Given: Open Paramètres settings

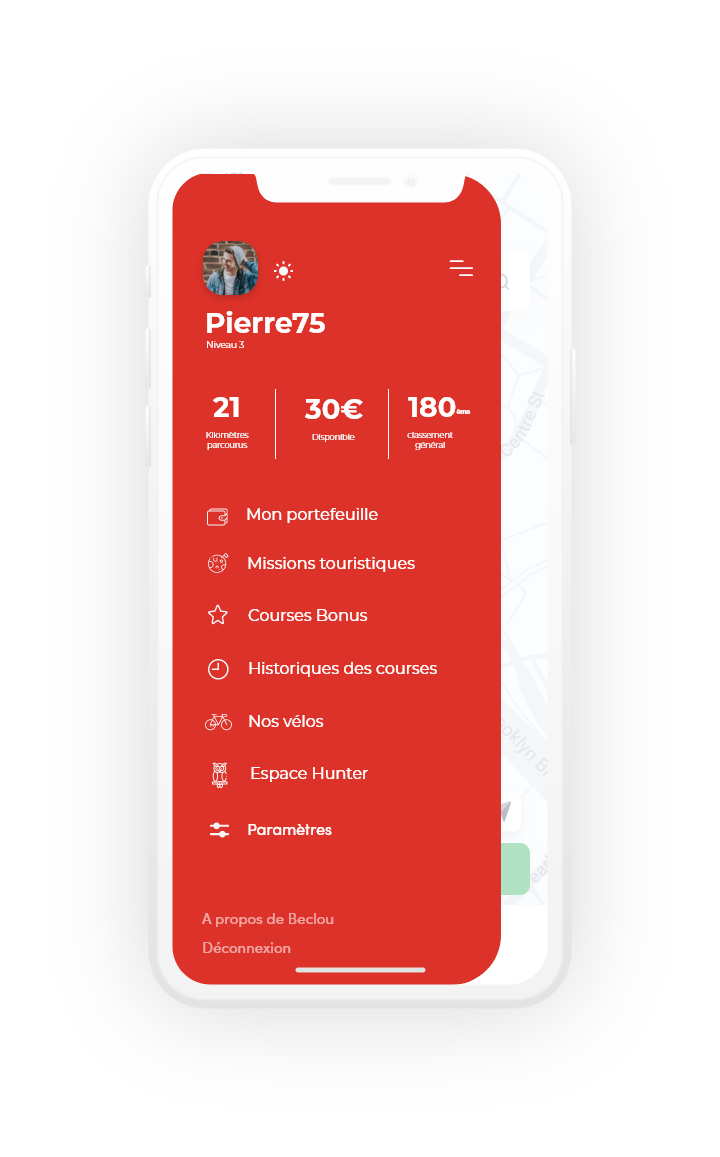Looking at the screenshot, I should (289, 830).
